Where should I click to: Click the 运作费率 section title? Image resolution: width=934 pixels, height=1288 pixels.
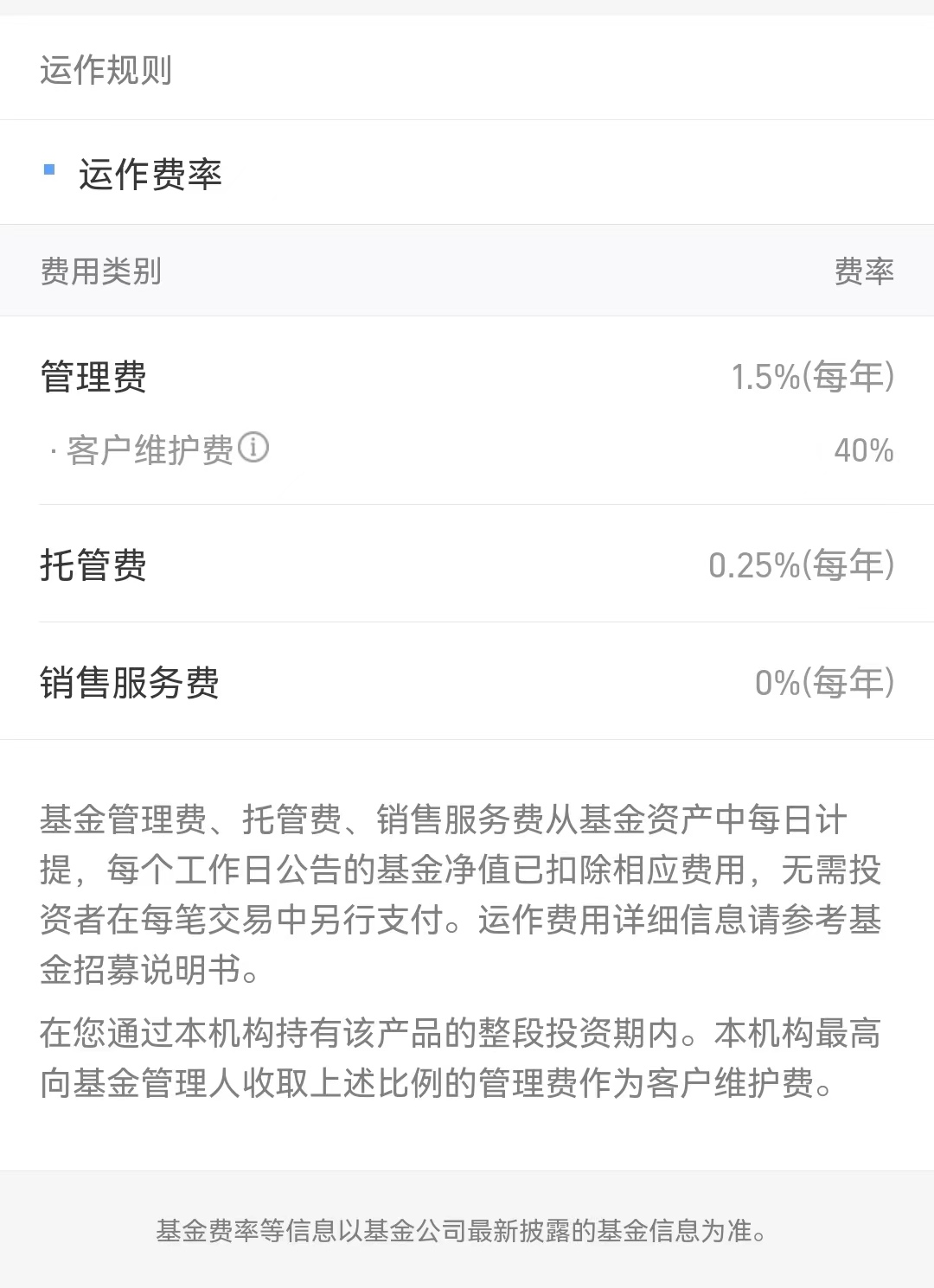coord(149,171)
